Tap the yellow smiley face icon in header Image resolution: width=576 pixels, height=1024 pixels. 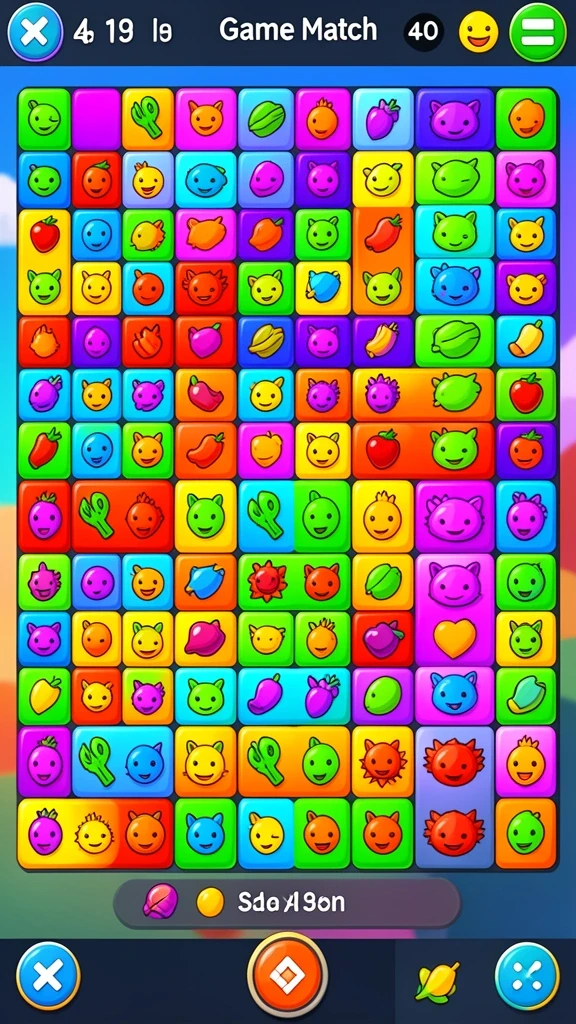click(x=478, y=32)
